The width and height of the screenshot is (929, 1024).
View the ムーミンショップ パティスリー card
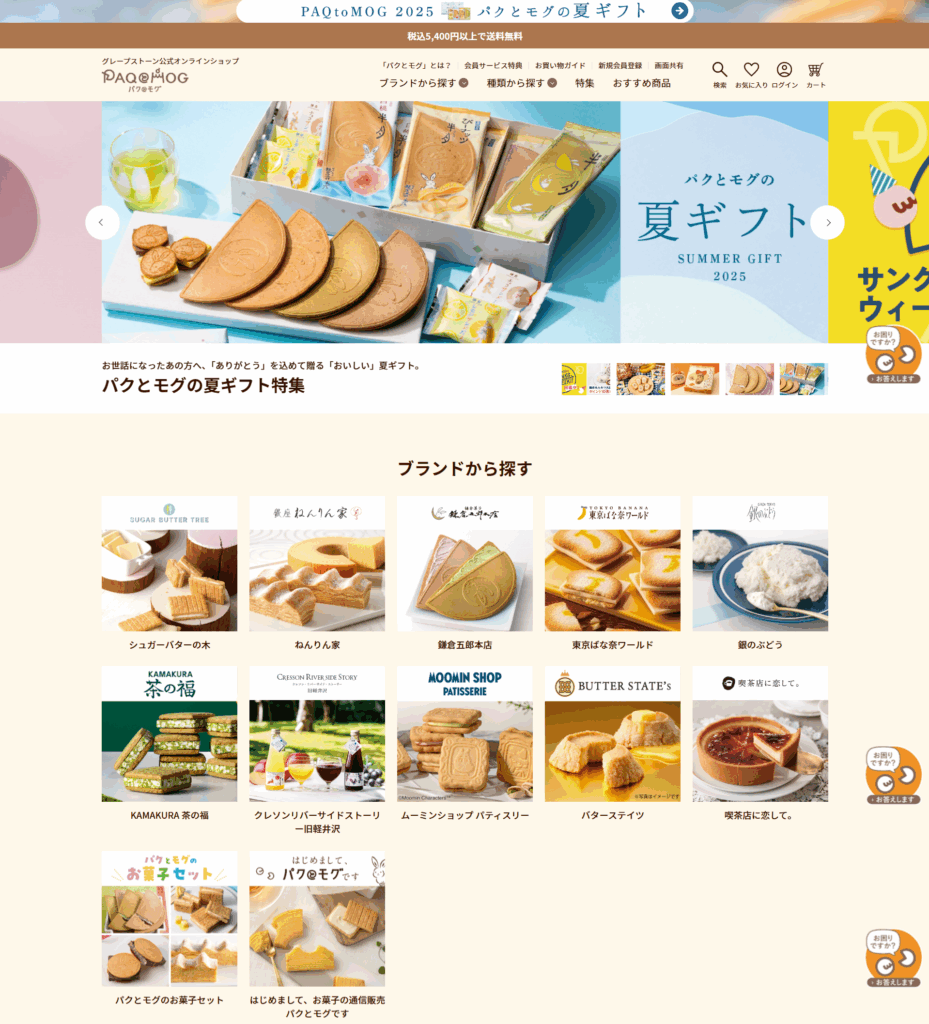pyautogui.click(x=464, y=742)
